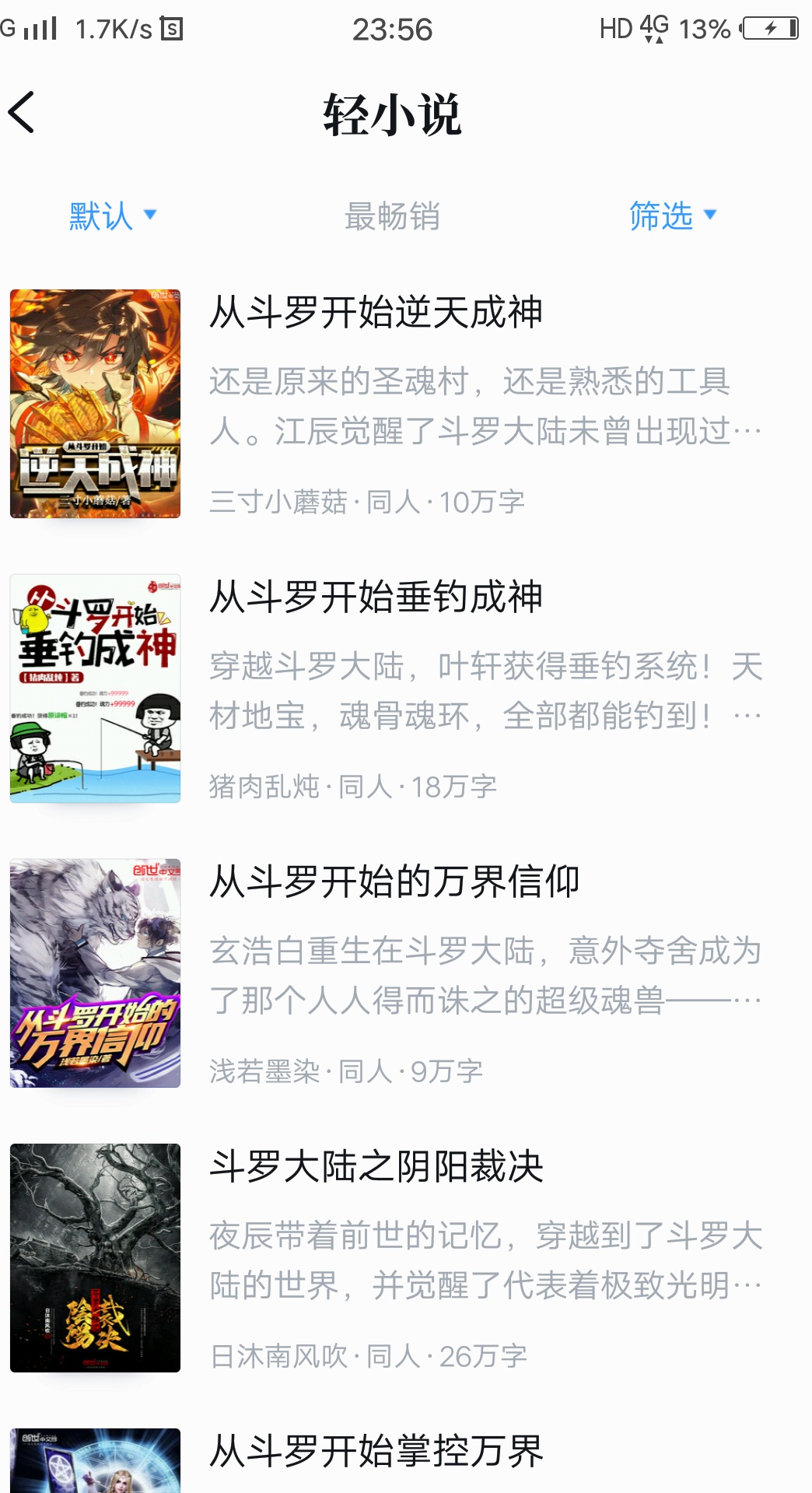Open the novel 从斗罗开始的万界信仰

coord(406,973)
